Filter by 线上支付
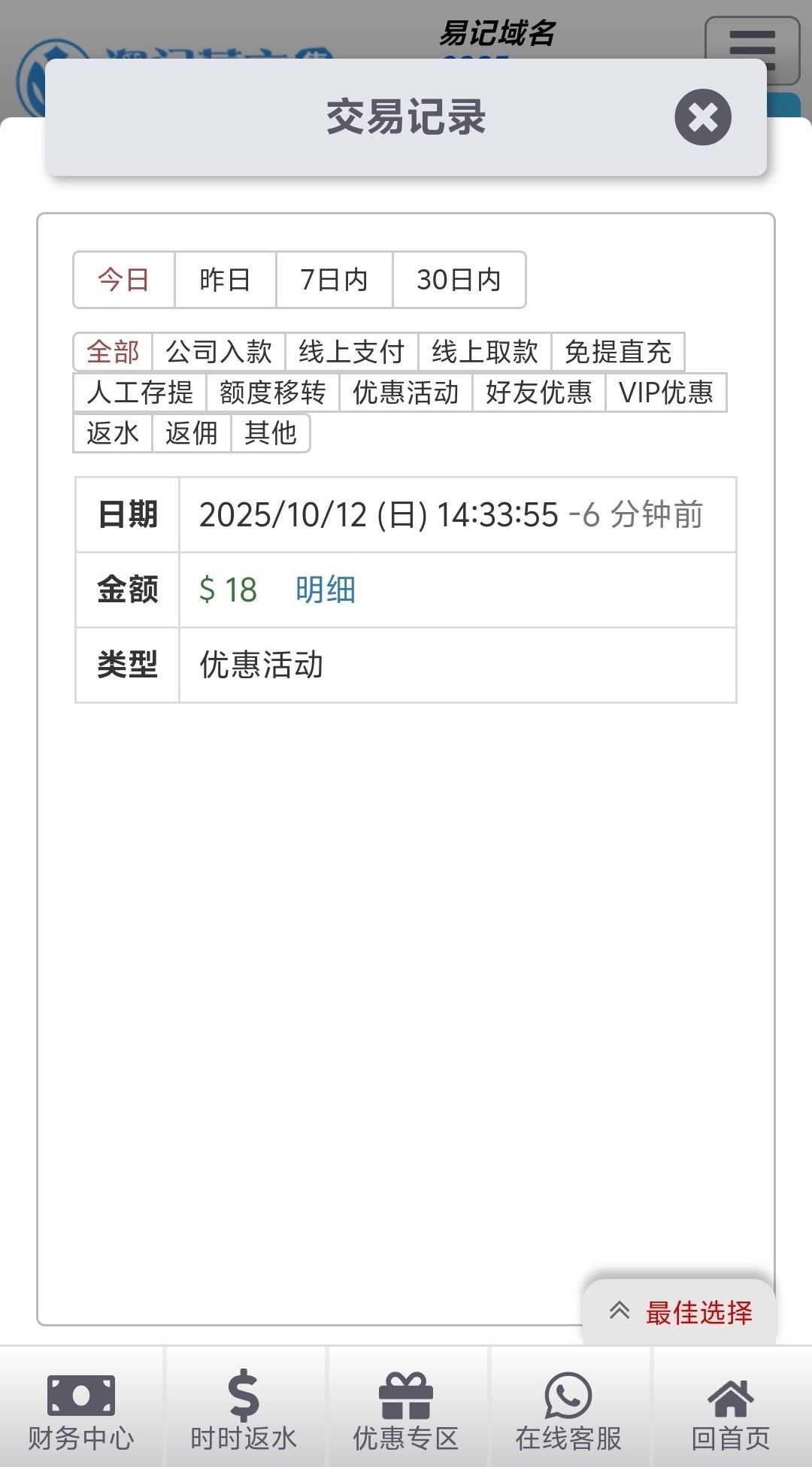This screenshot has height=1467, width=812. tap(351, 352)
